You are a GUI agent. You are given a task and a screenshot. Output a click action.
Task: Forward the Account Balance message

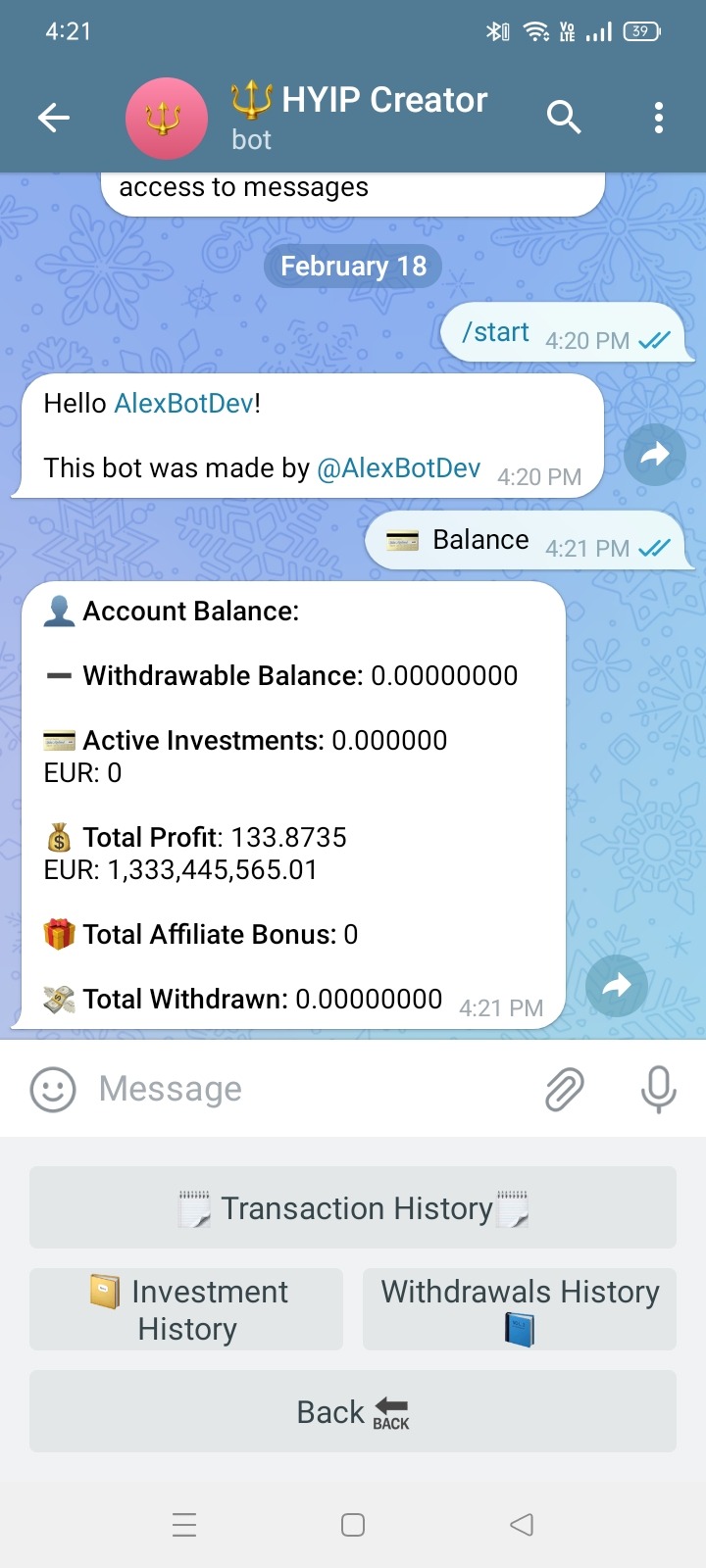[617, 986]
